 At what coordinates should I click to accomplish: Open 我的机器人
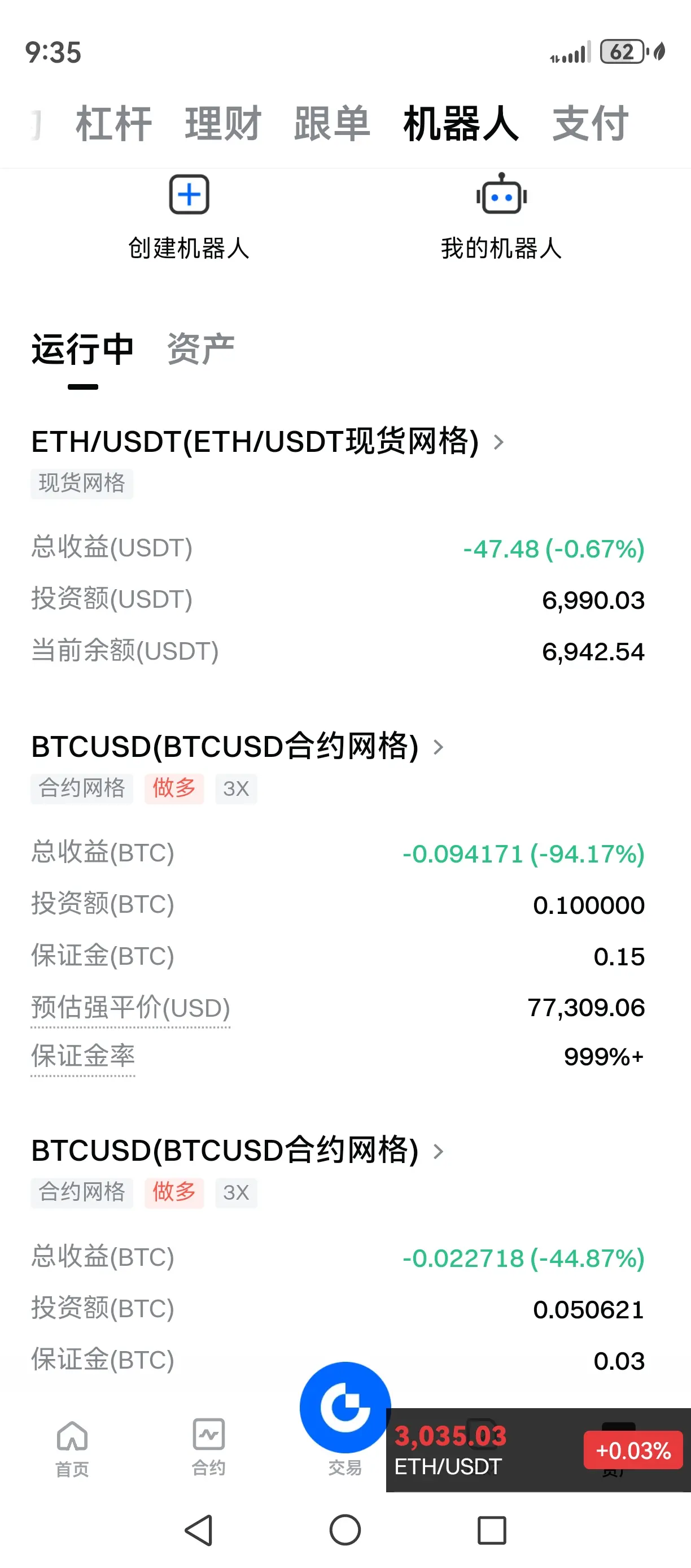pyautogui.click(x=501, y=217)
